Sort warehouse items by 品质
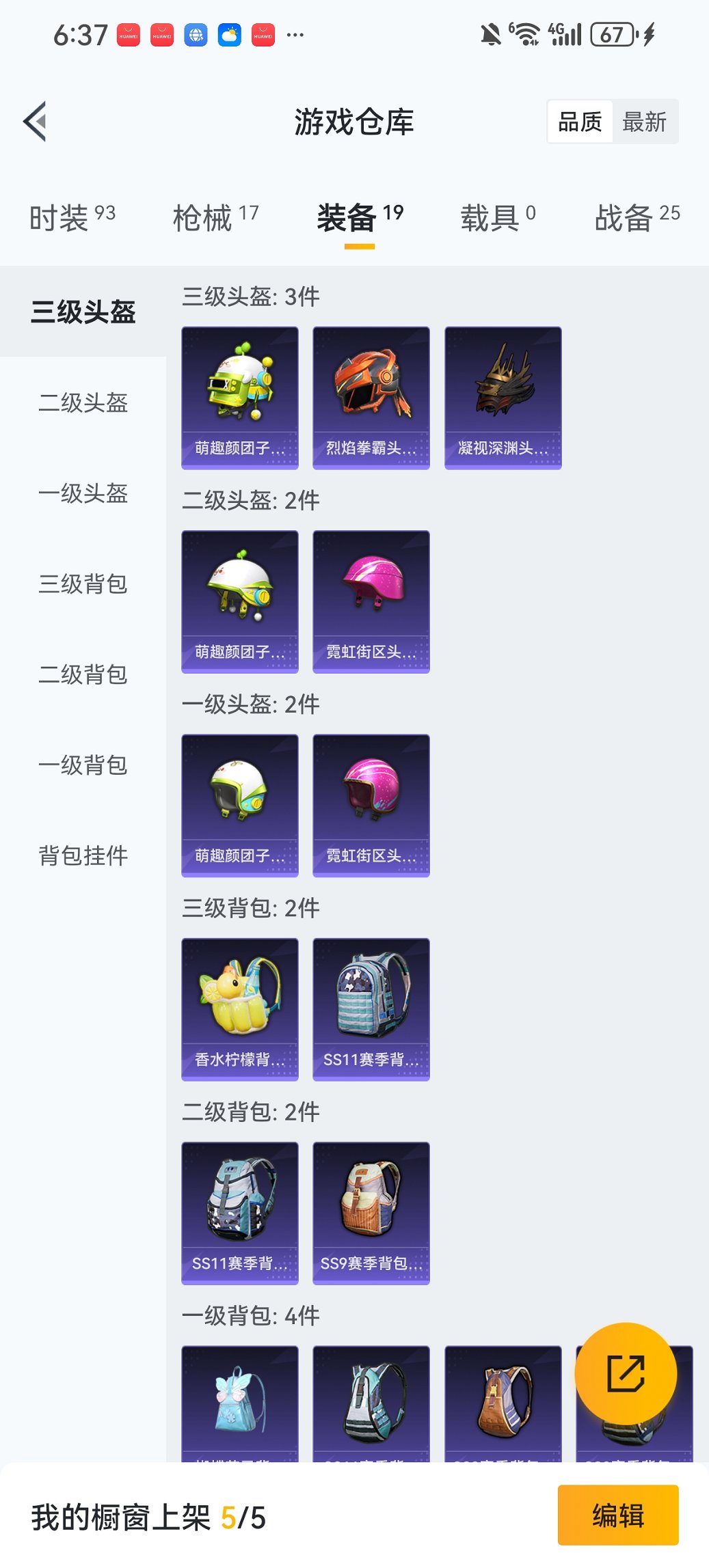 pyautogui.click(x=580, y=122)
